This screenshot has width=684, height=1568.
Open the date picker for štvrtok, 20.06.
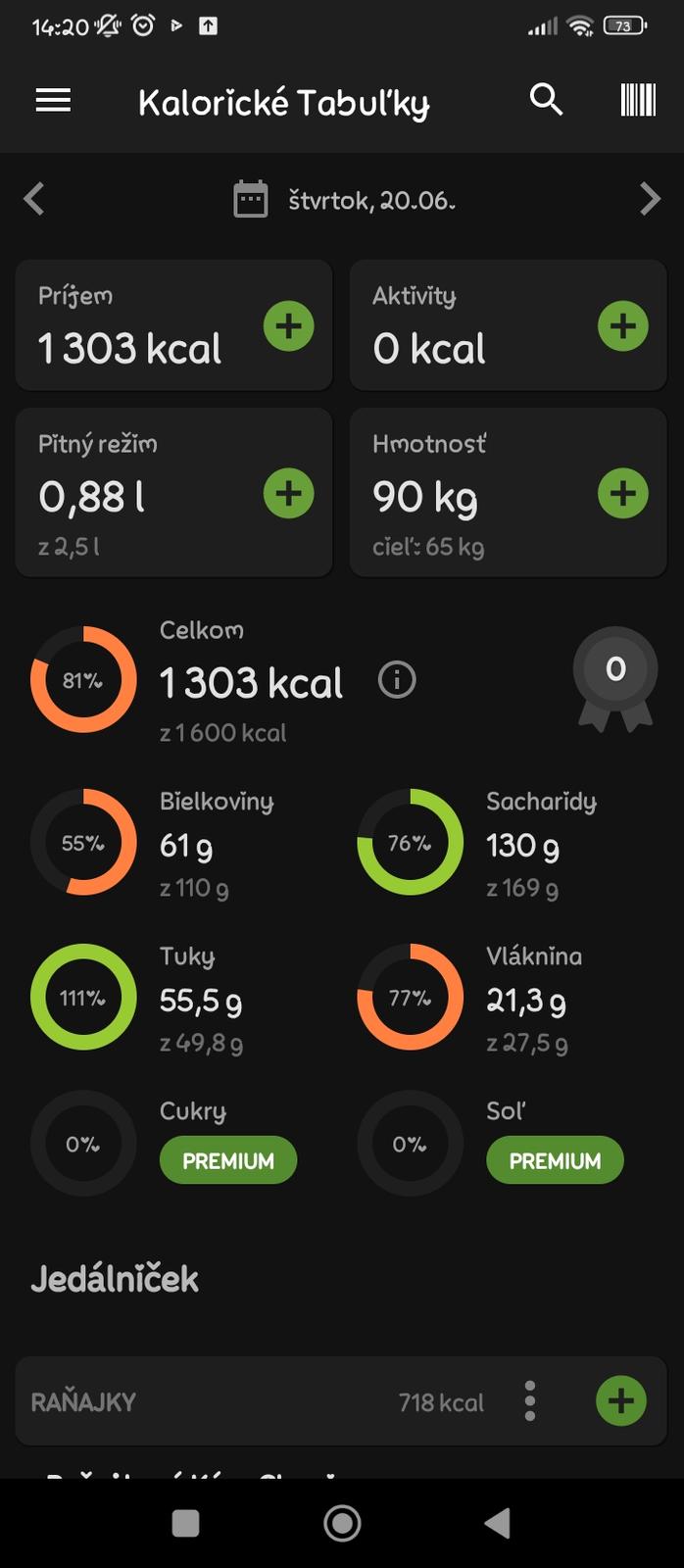tap(345, 200)
